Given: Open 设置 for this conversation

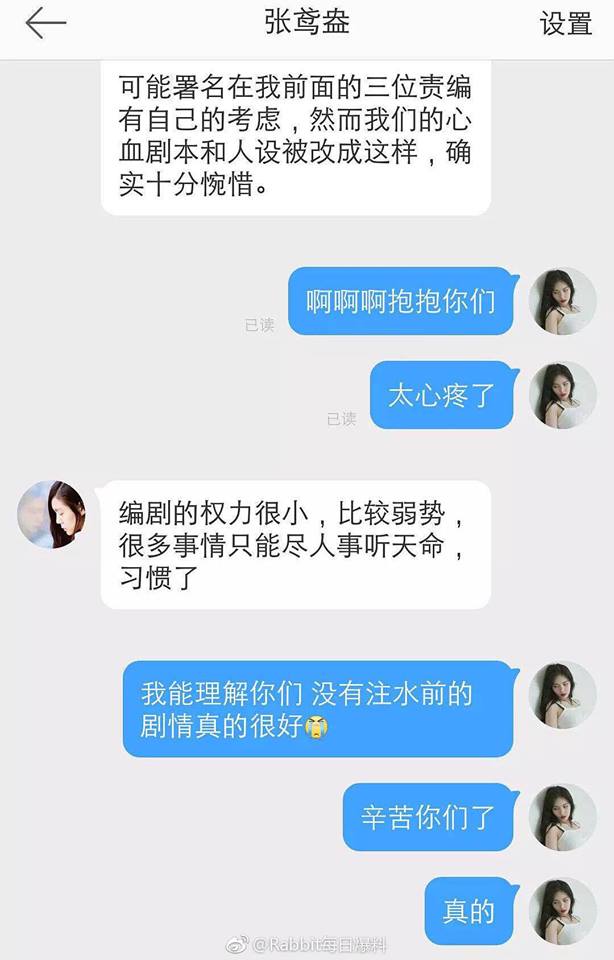Looking at the screenshot, I should (566, 24).
